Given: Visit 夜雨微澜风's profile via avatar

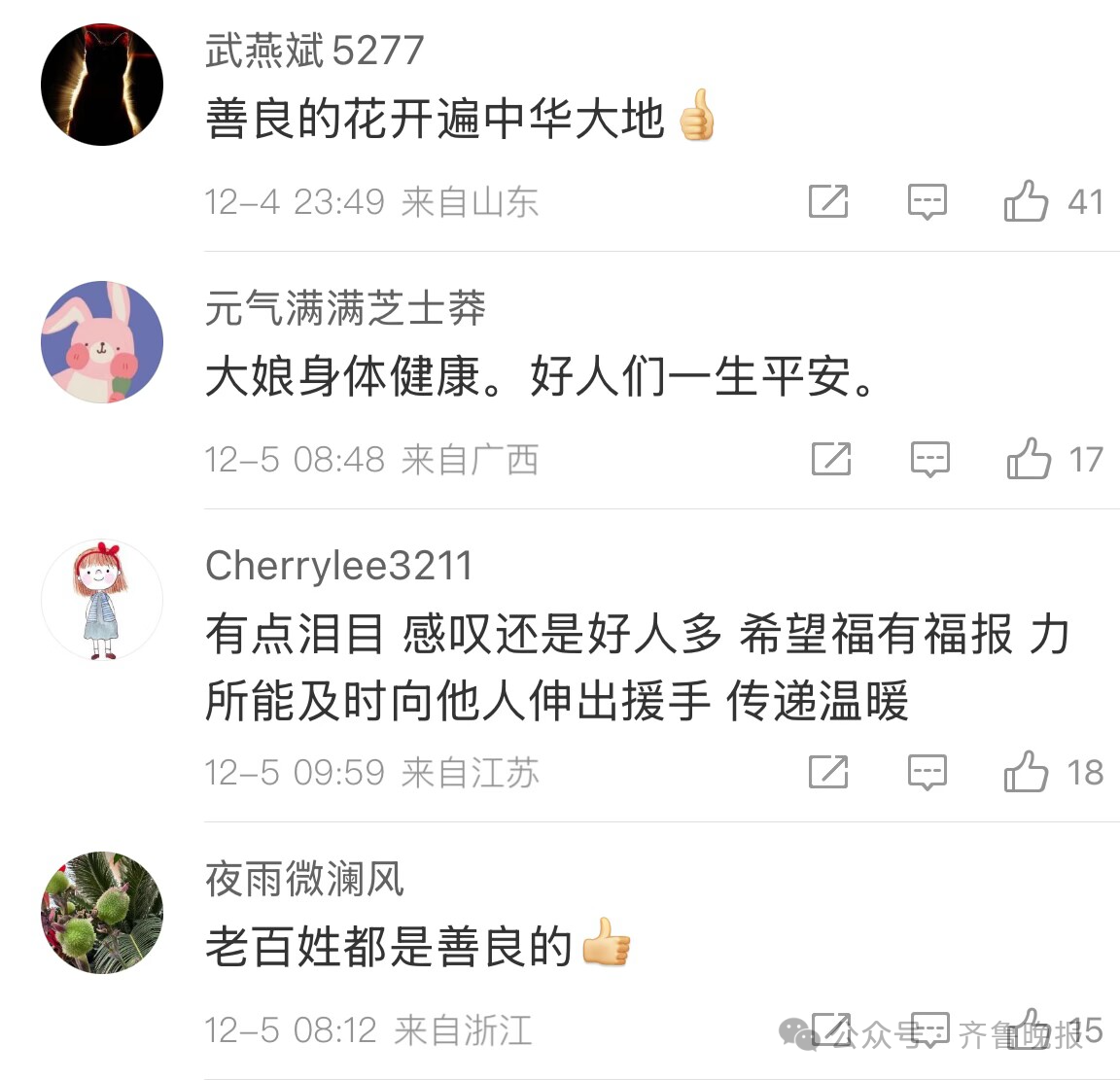Looking at the screenshot, I should tap(102, 913).
